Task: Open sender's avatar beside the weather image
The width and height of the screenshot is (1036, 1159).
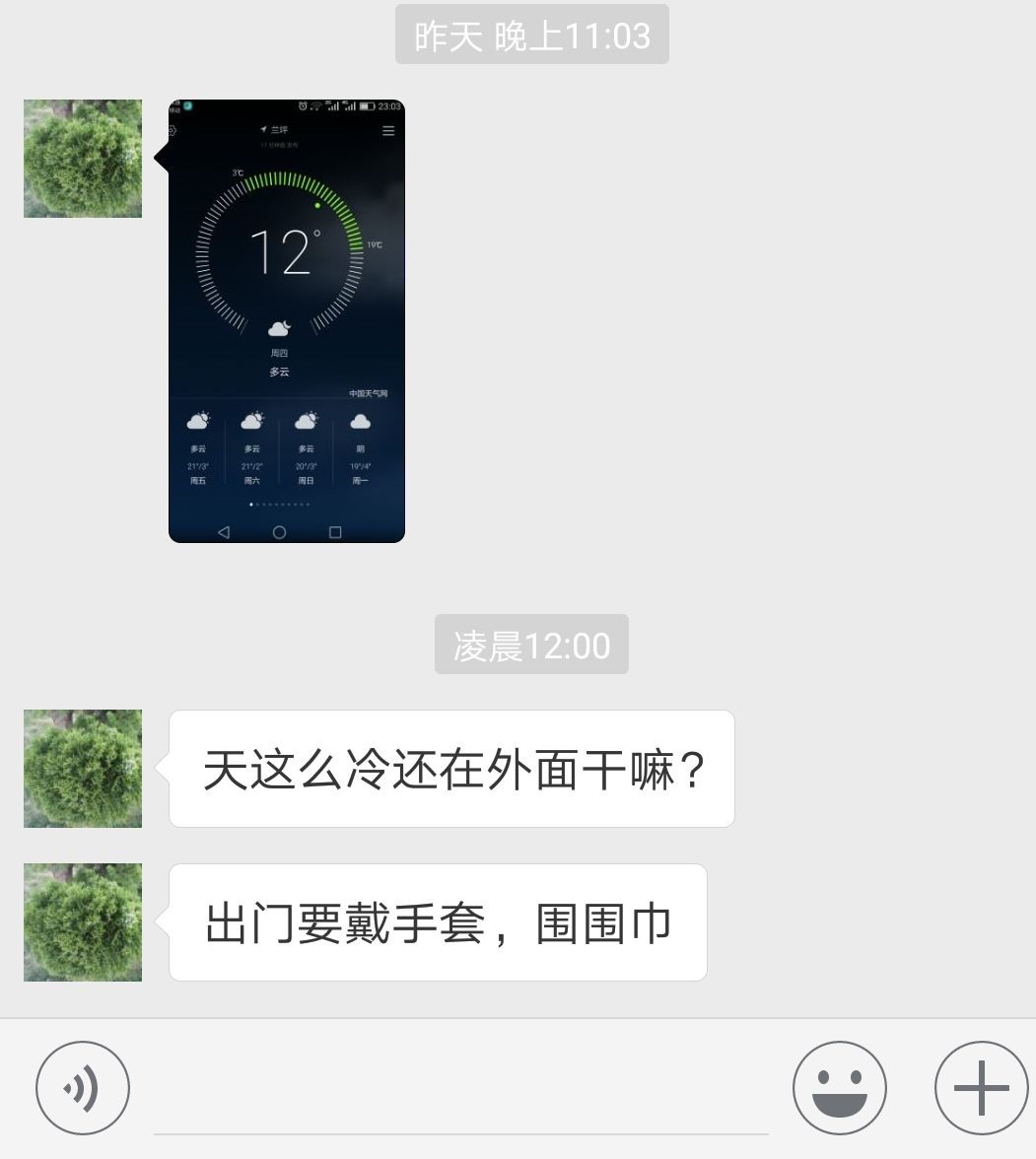Action: [x=83, y=159]
